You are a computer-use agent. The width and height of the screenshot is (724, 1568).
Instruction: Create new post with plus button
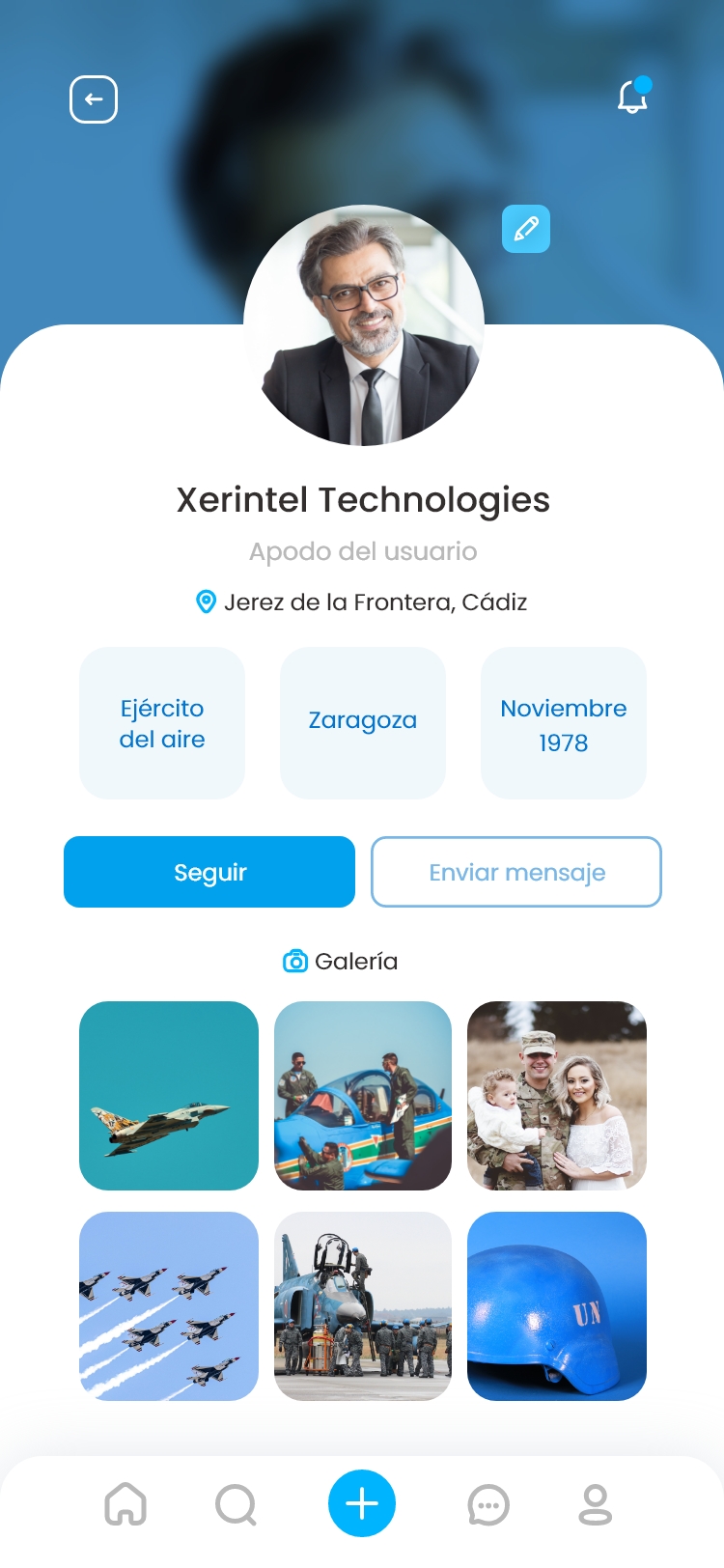coord(362,1503)
